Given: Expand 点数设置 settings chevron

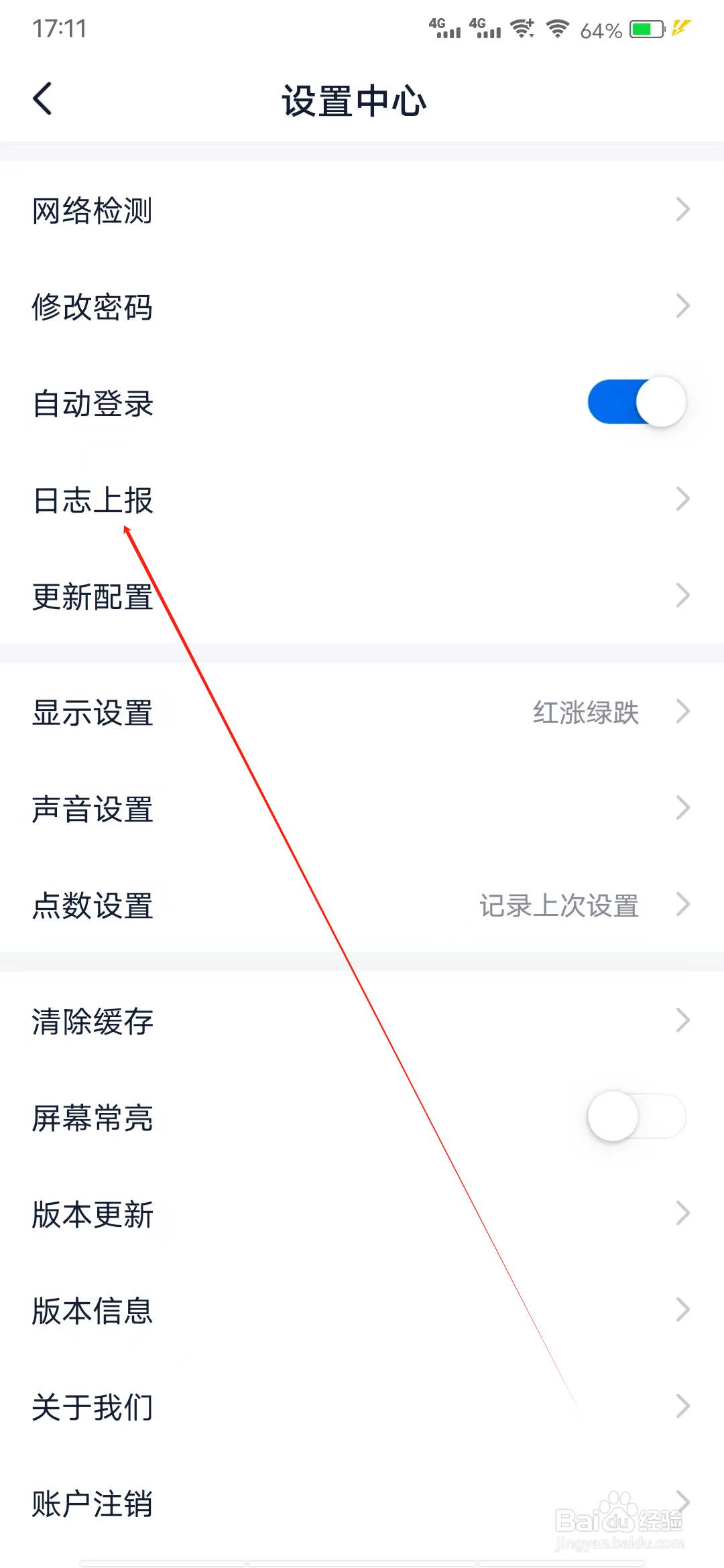Looking at the screenshot, I should (x=682, y=906).
